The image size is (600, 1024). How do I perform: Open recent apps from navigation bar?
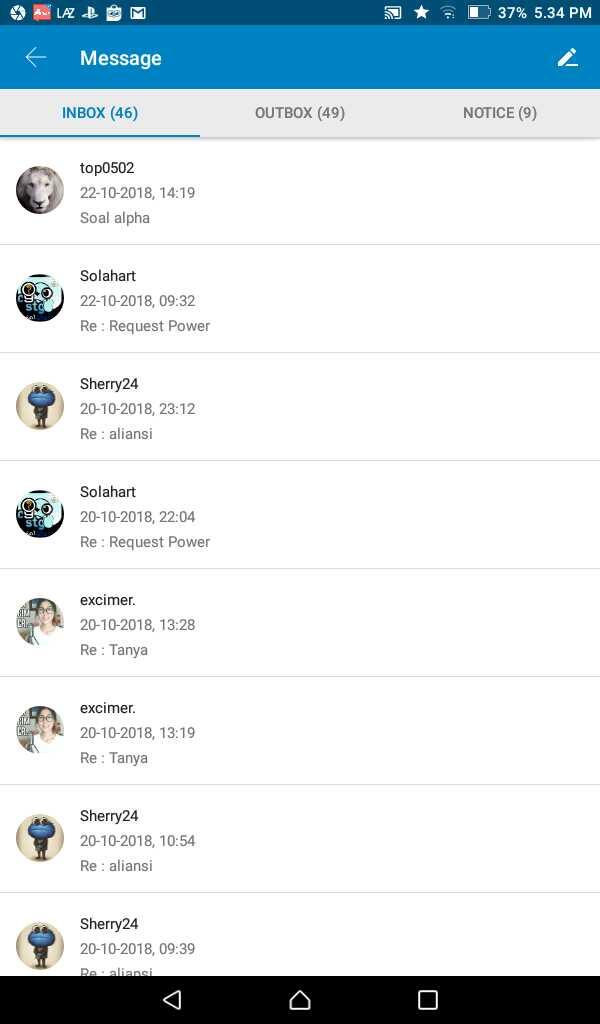tap(428, 1000)
